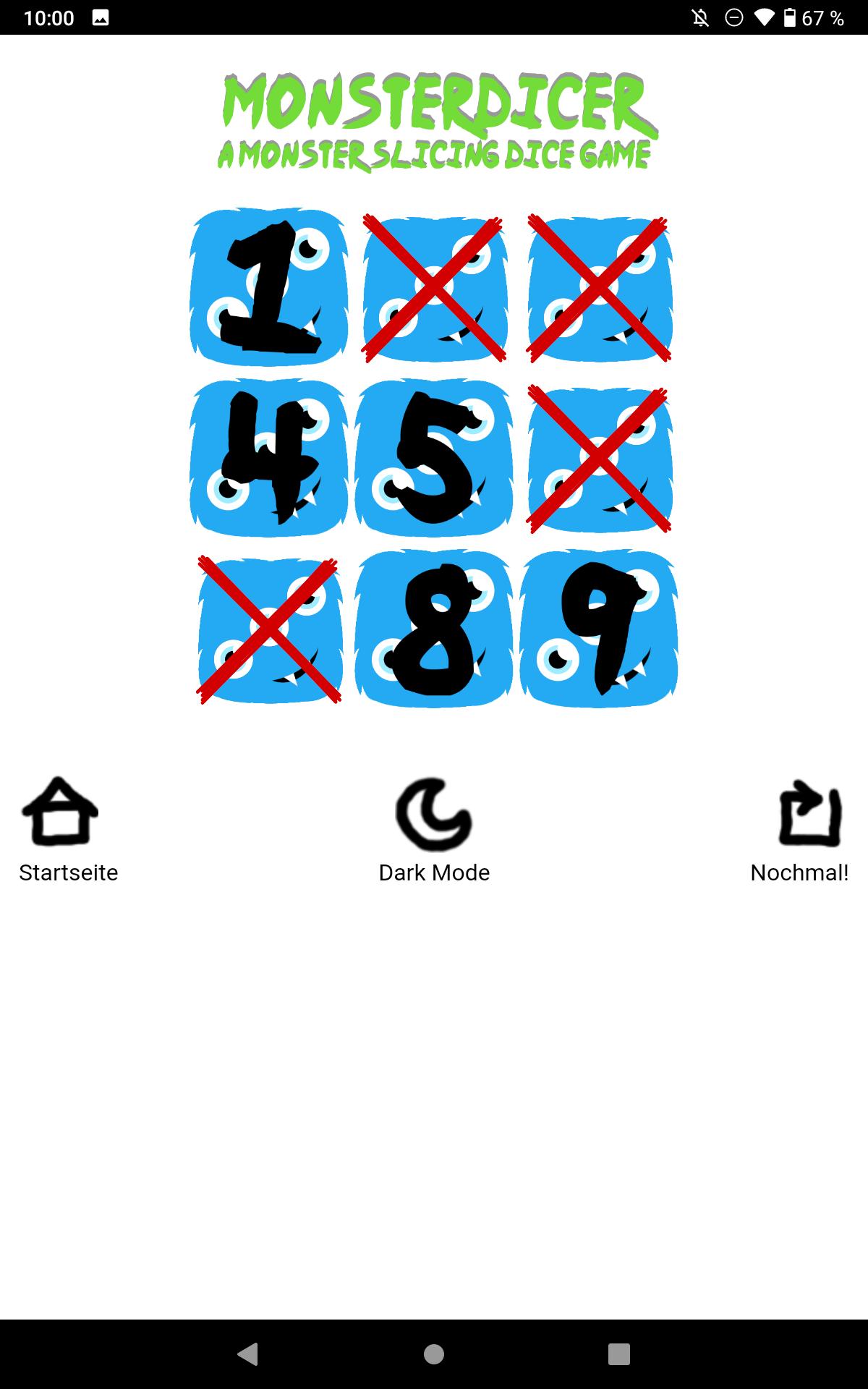Go back using the system back button
Screen dimensions: 868x1389
248,1354
